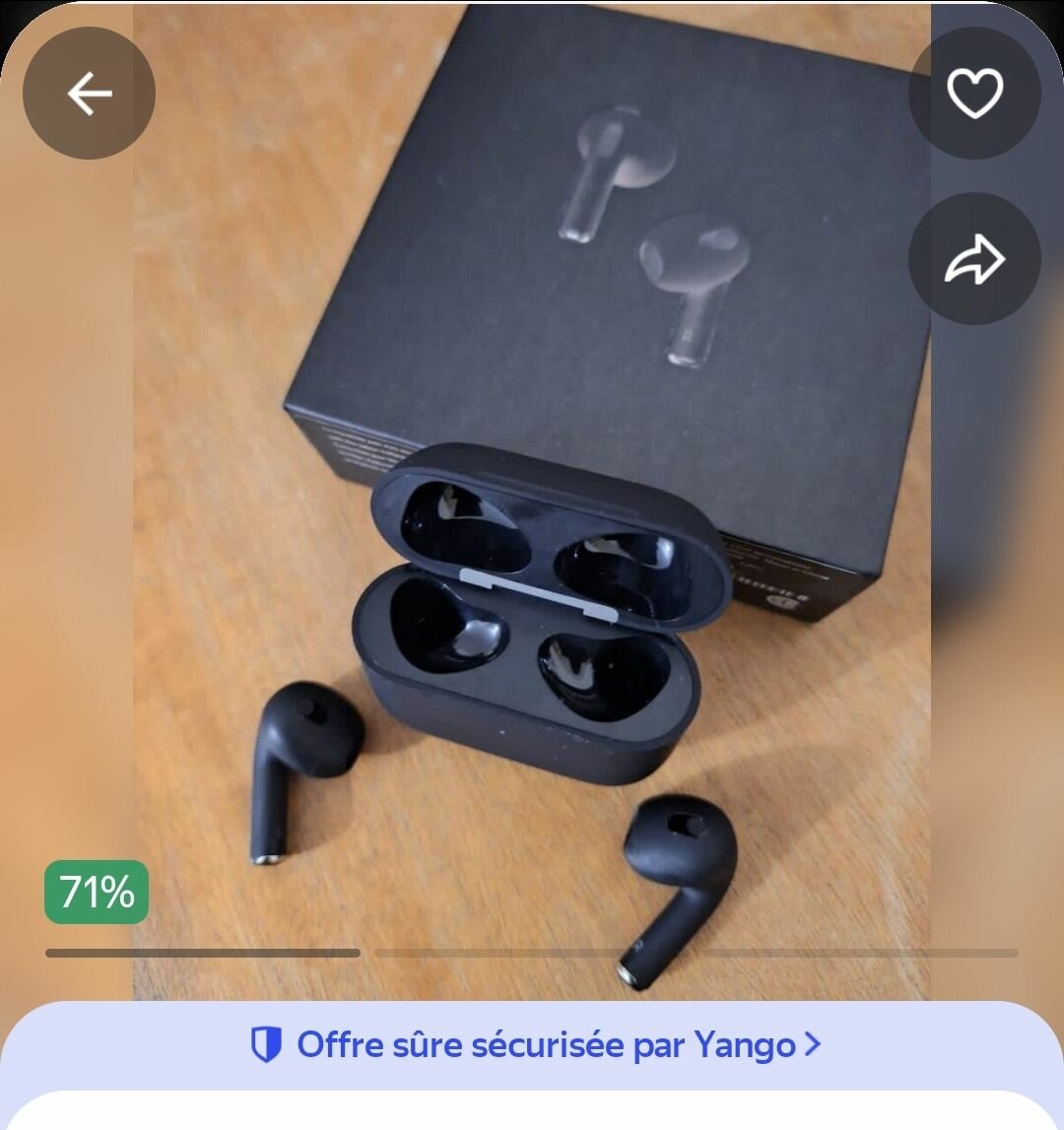This screenshot has height=1130, width=1064.
Task: Open the secure offer info by Yango
Action: click(x=535, y=1045)
